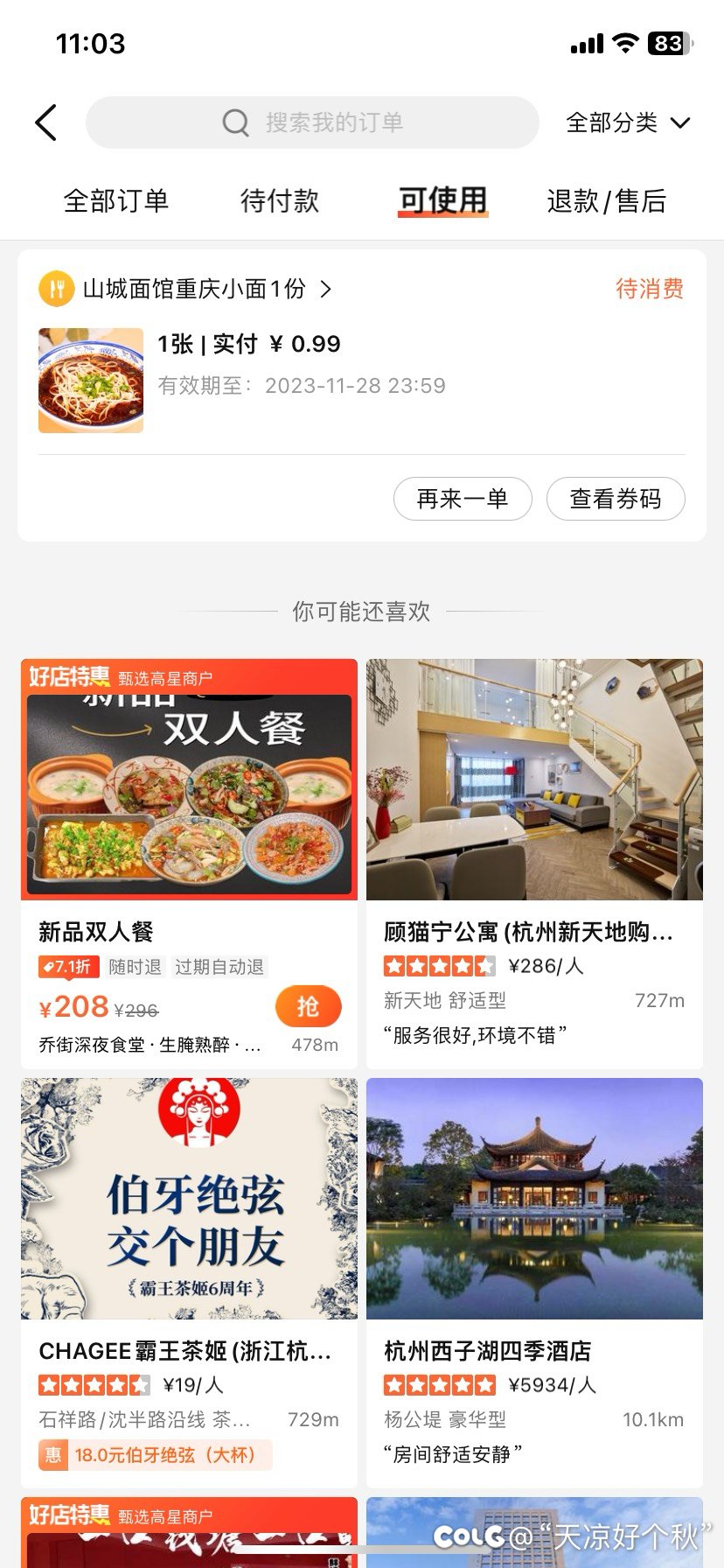Switch to the 待付款 tab
Screen dimensions: 724x1568
point(280,200)
